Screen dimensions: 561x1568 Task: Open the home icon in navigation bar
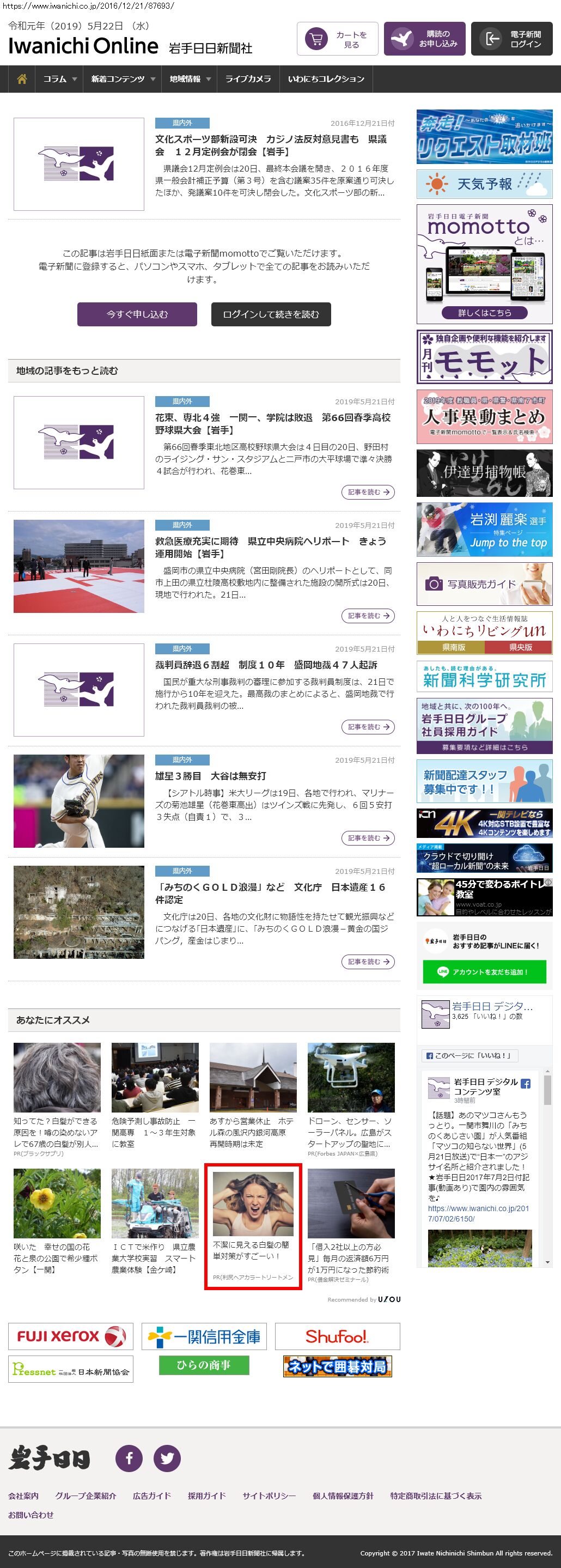(x=22, y=79)
